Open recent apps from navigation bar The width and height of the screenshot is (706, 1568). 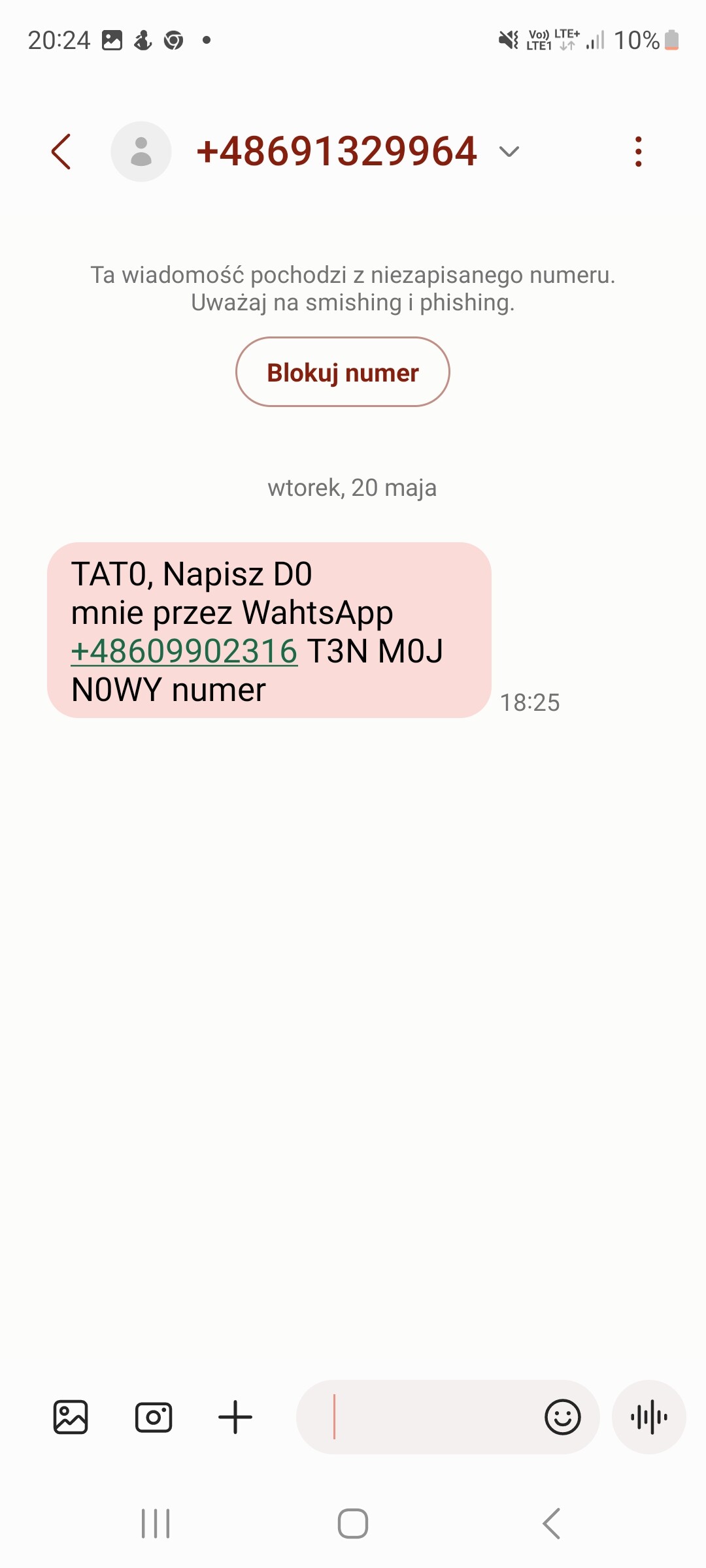point(156,1524)
